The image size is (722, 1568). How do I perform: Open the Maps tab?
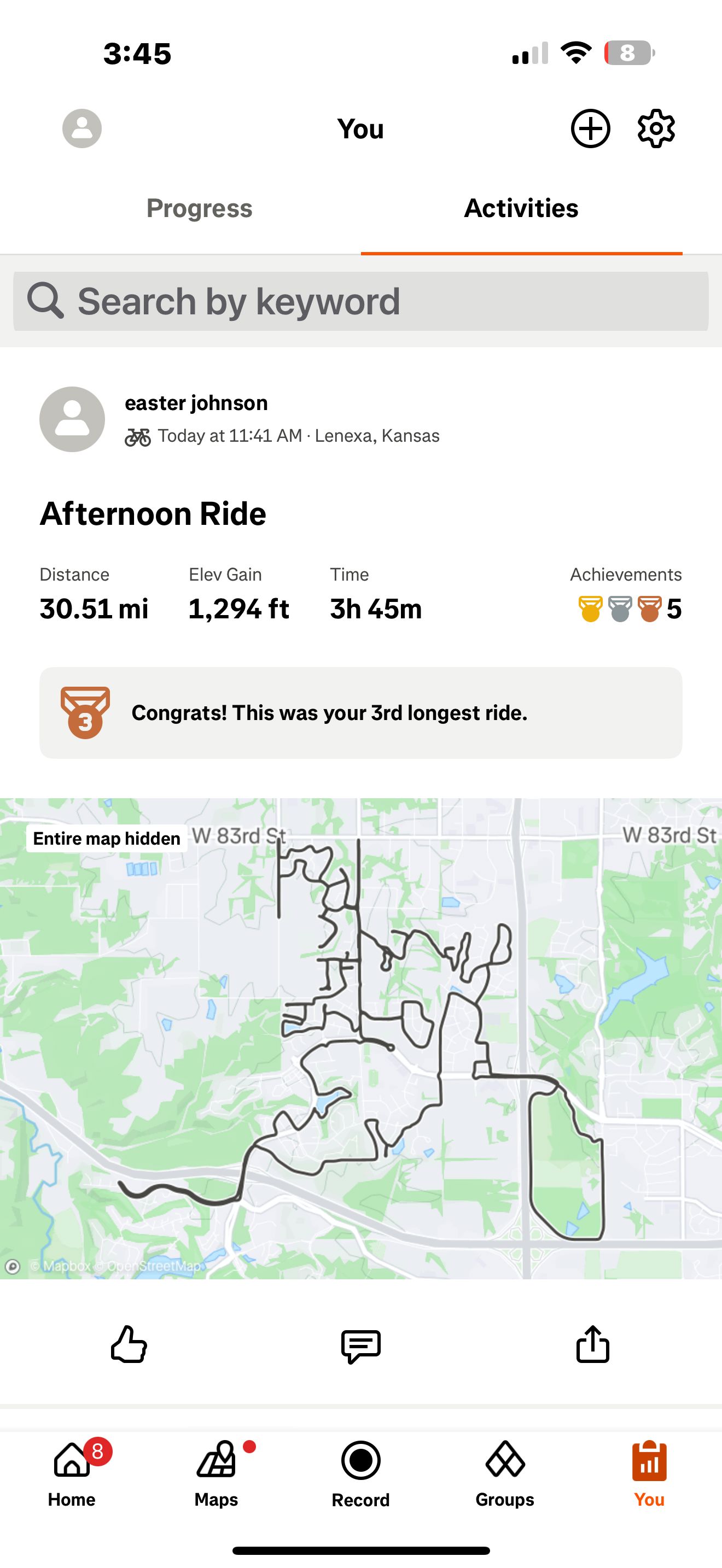tap(216, 1472)
